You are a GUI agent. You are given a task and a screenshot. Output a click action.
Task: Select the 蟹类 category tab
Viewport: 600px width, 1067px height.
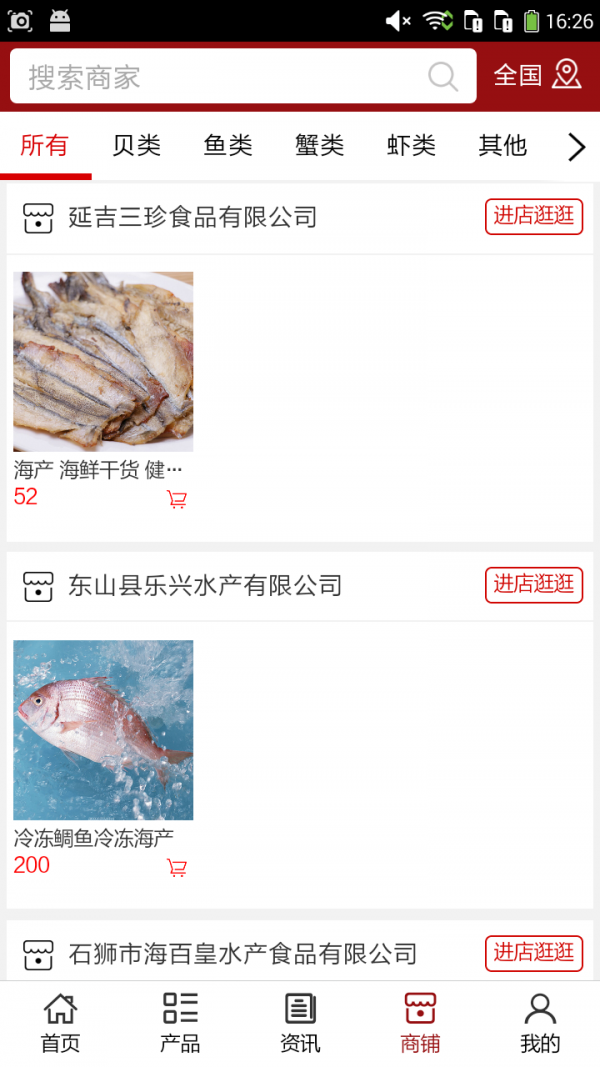[320, 146]
